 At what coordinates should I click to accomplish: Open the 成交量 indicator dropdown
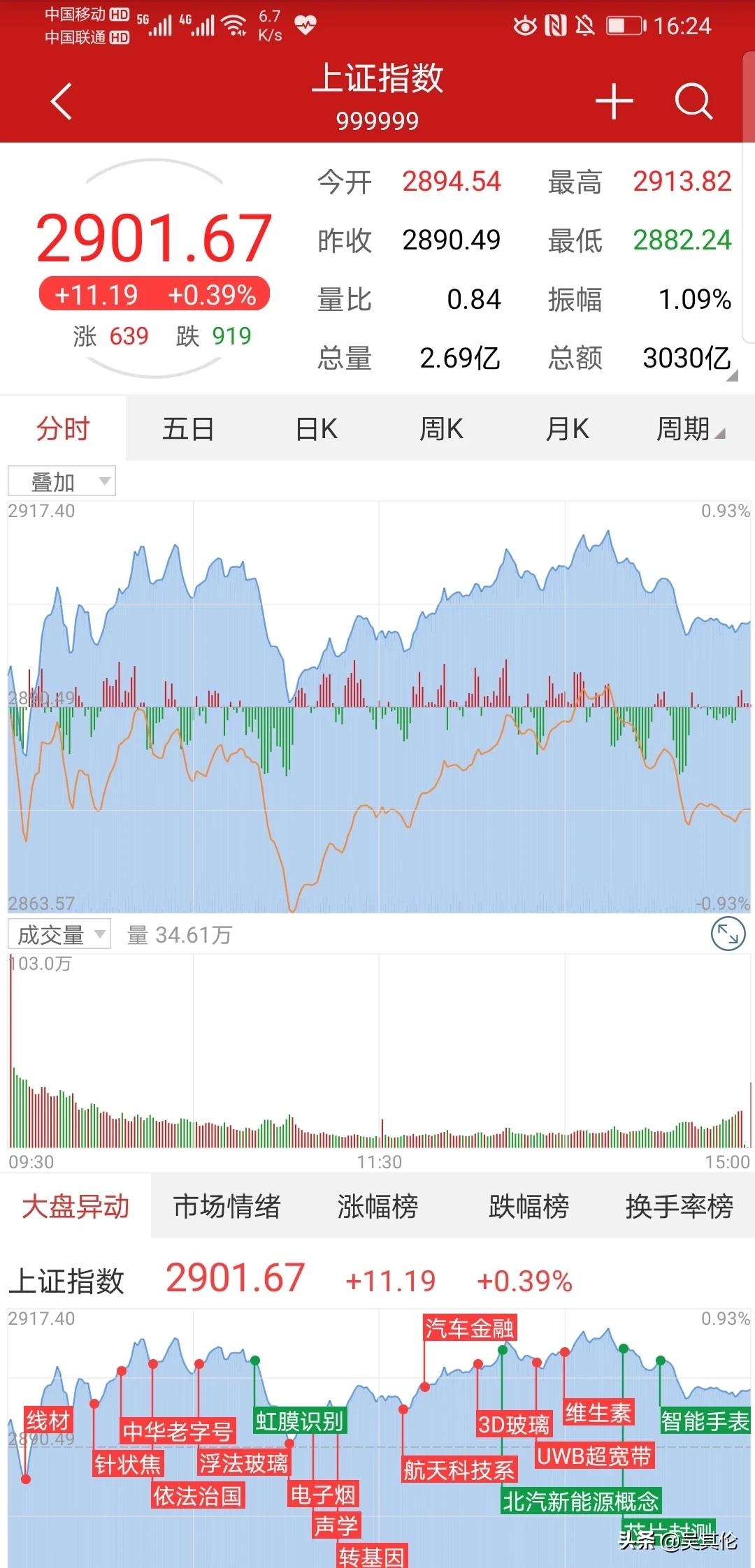coord(59,934)
